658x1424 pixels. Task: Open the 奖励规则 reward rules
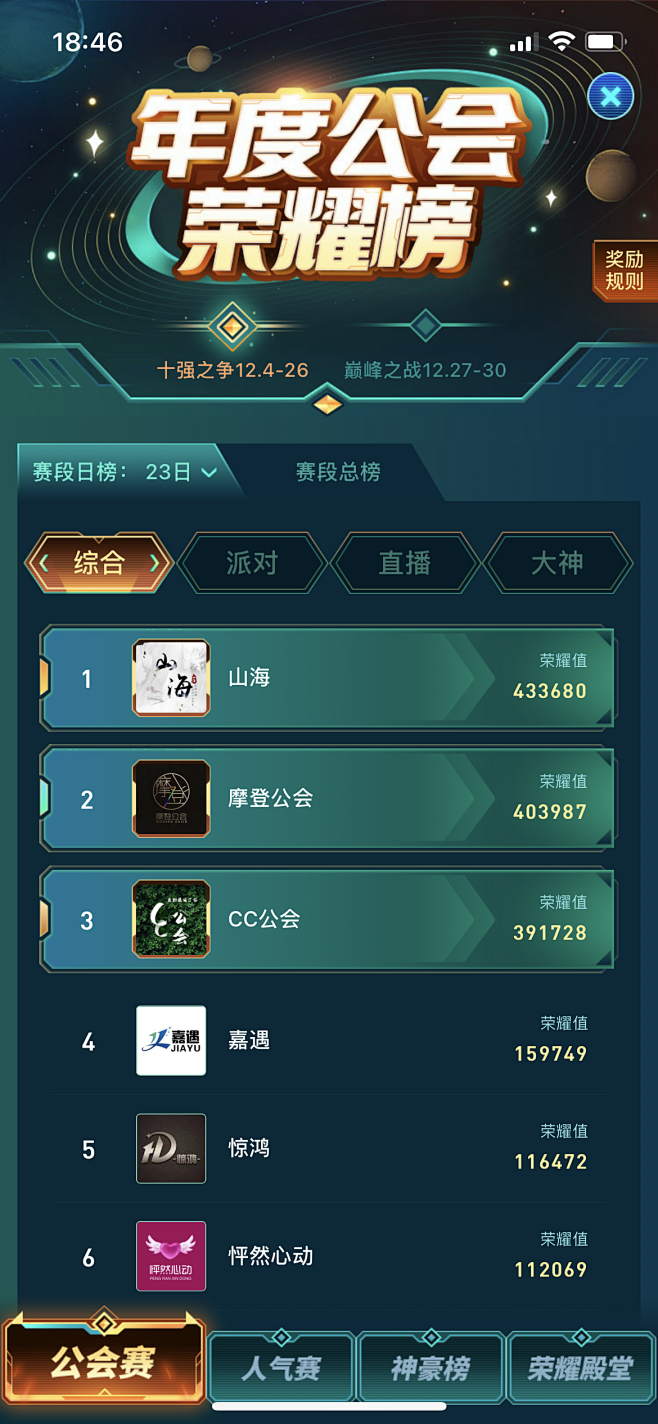click(625, 270)
